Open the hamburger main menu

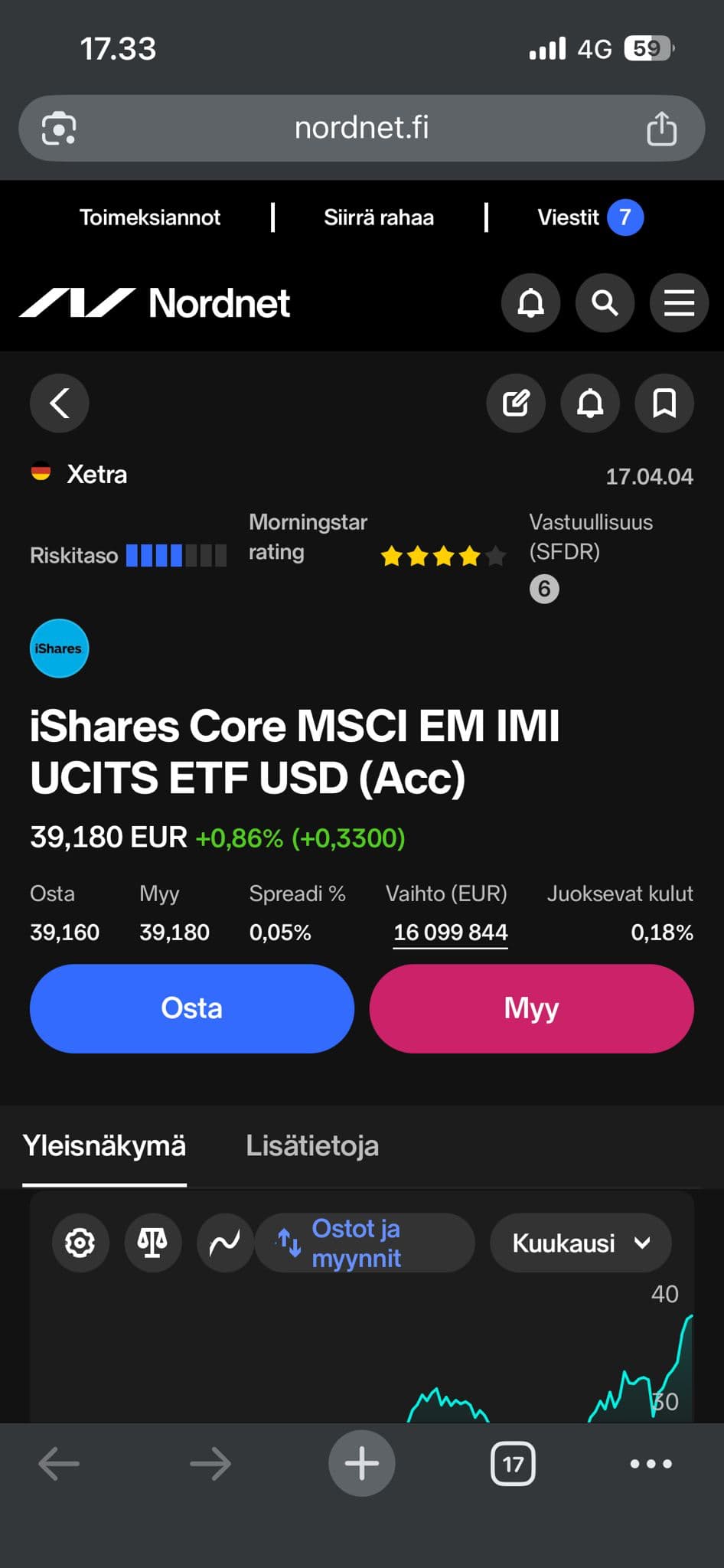679,303
